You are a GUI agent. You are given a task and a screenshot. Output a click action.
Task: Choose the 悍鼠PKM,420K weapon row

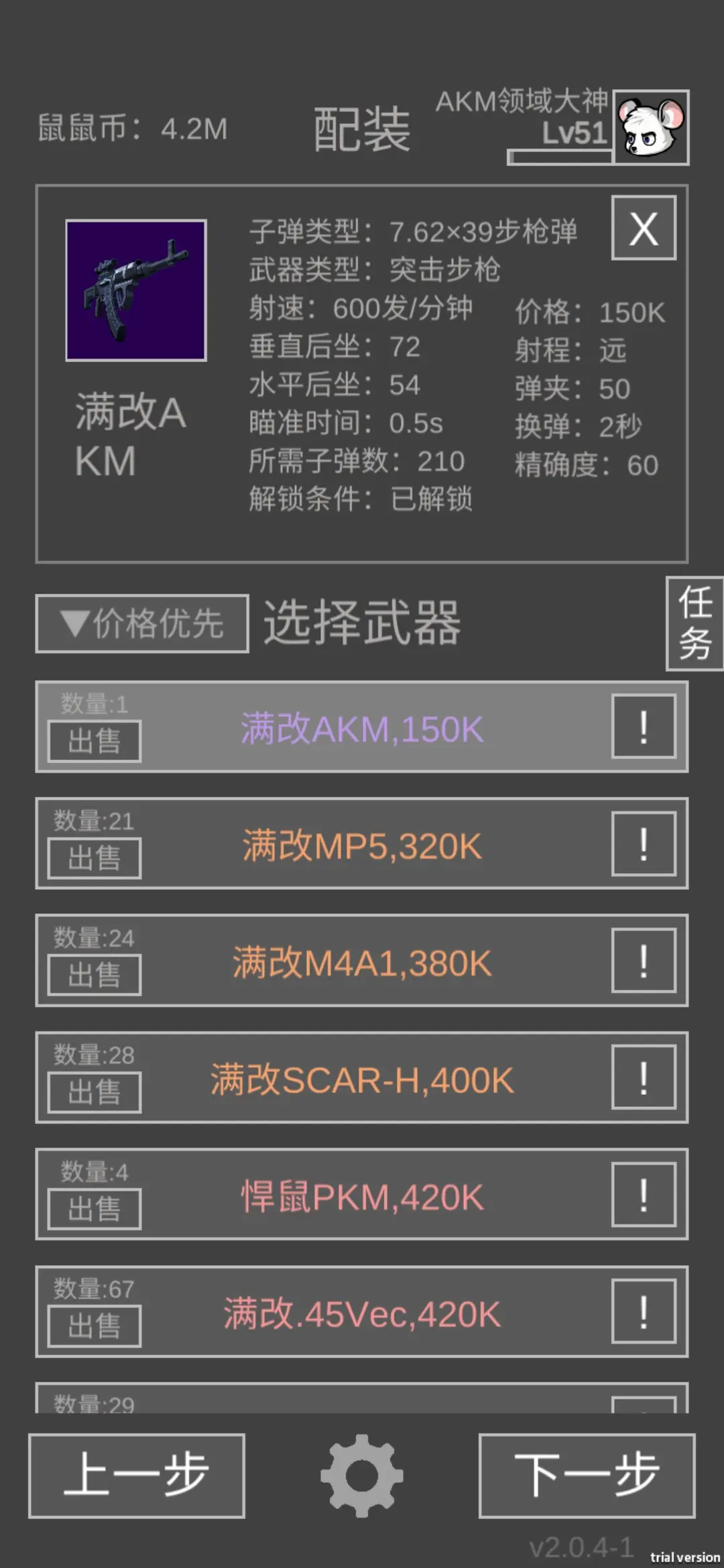[362, 1197]
